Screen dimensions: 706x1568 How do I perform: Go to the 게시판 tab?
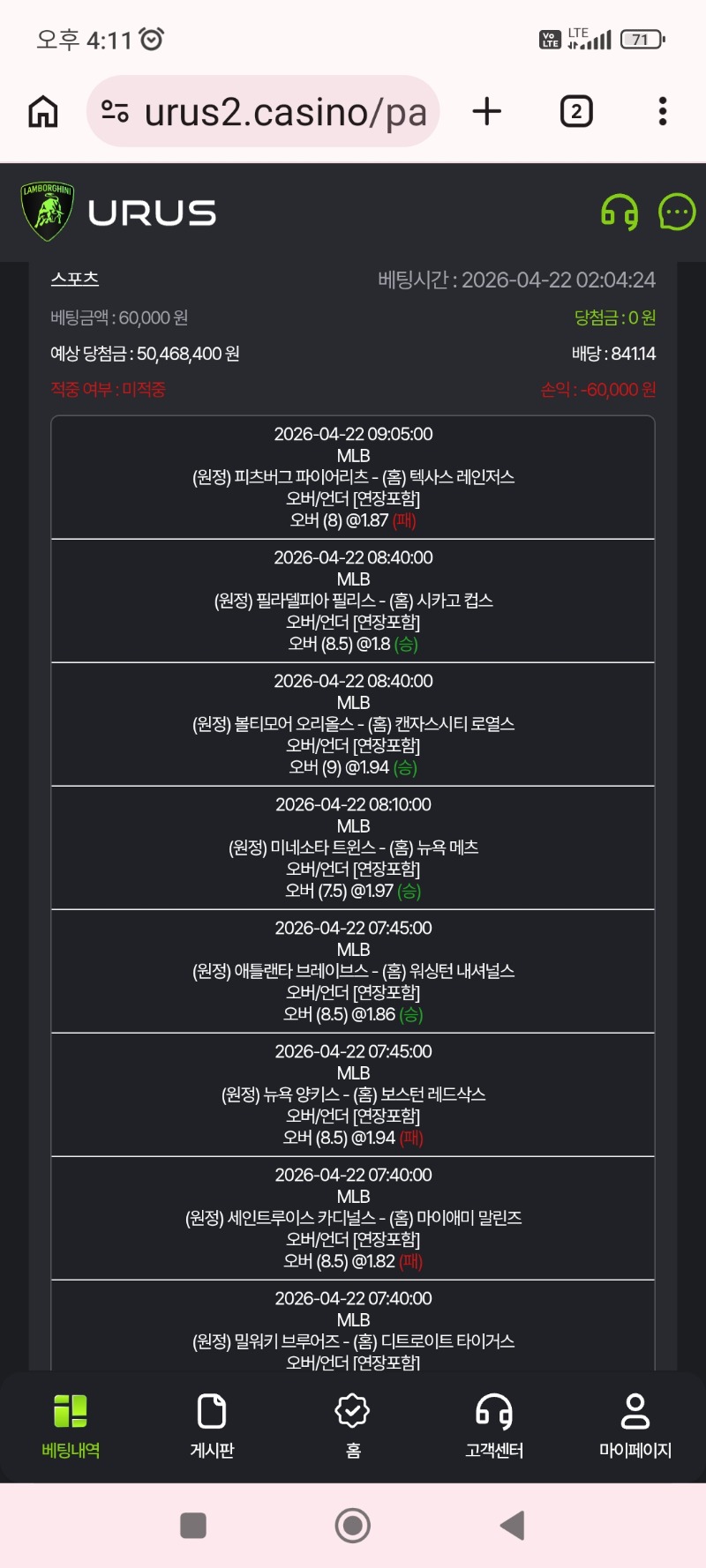click(212, 1426)
